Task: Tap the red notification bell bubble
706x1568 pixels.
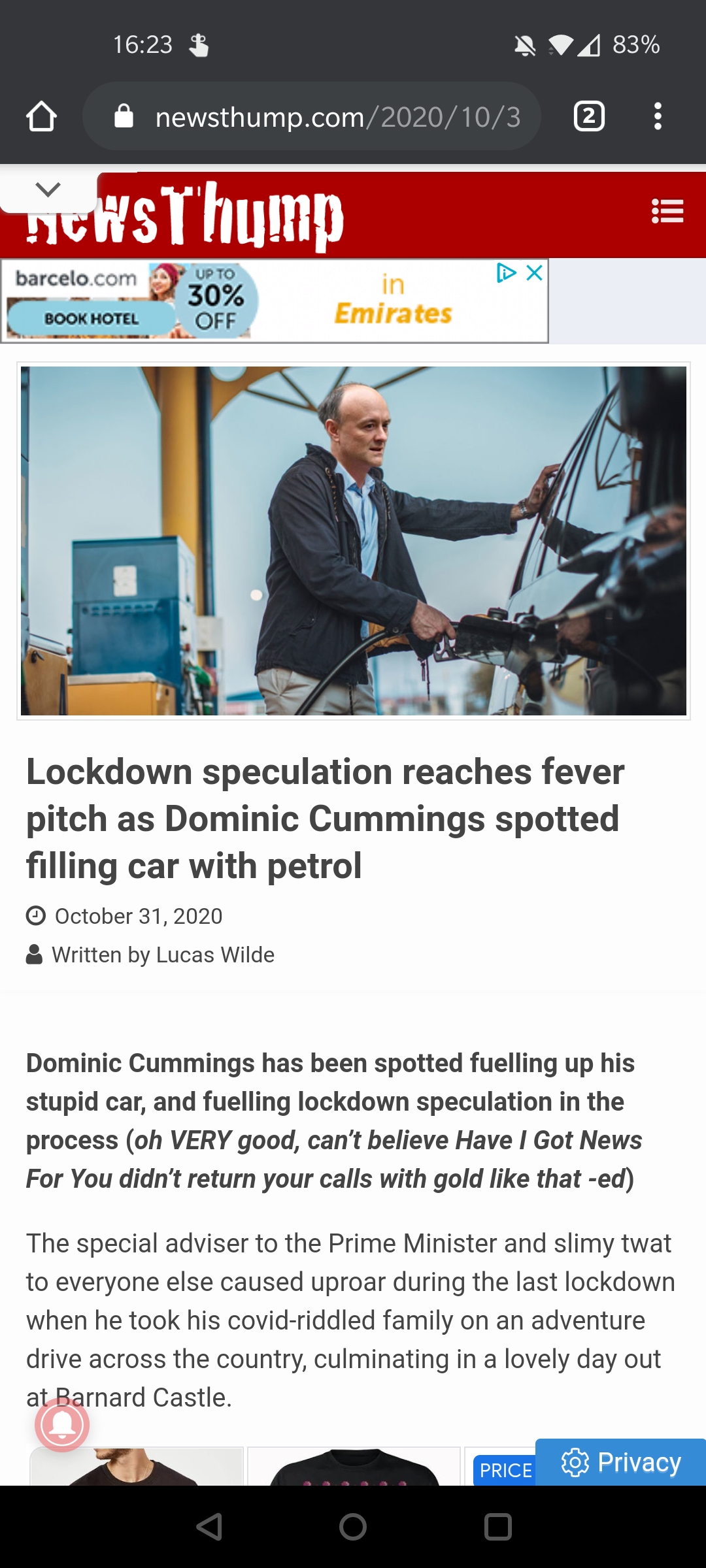Action: point(62,1424)
